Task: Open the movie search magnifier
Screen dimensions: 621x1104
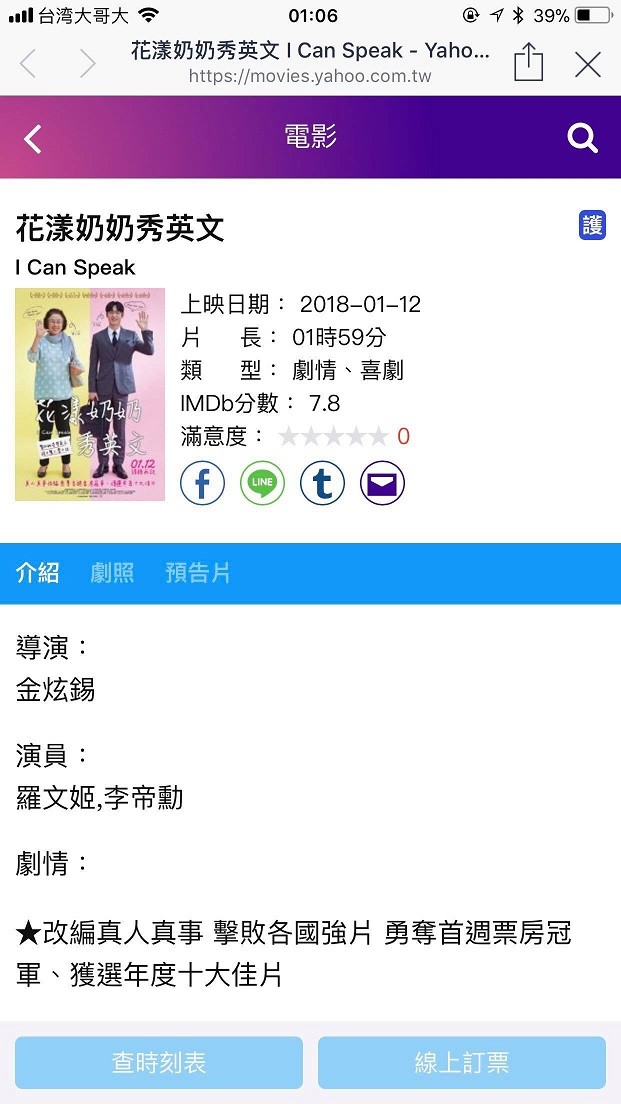Action: (x=582, y=138)
